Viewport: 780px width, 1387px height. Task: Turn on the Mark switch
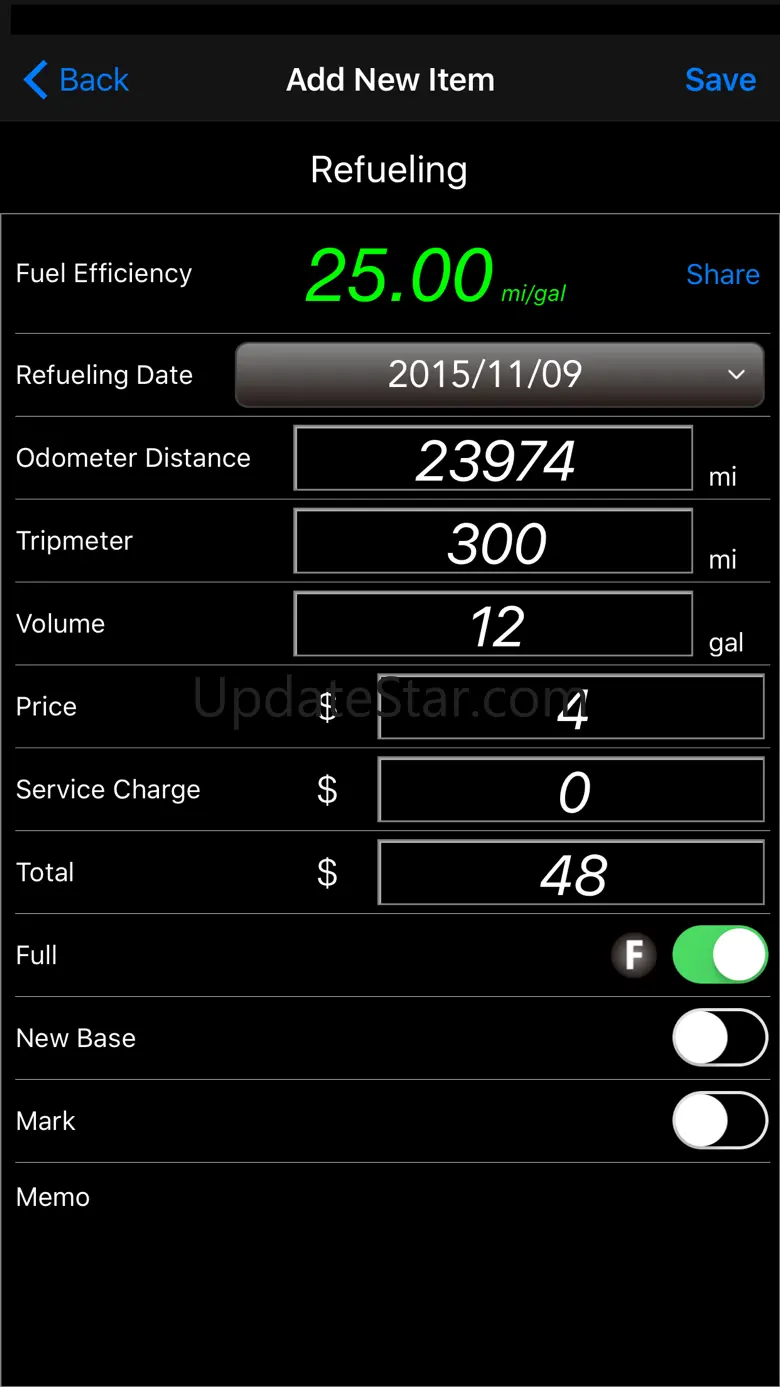719,1121
